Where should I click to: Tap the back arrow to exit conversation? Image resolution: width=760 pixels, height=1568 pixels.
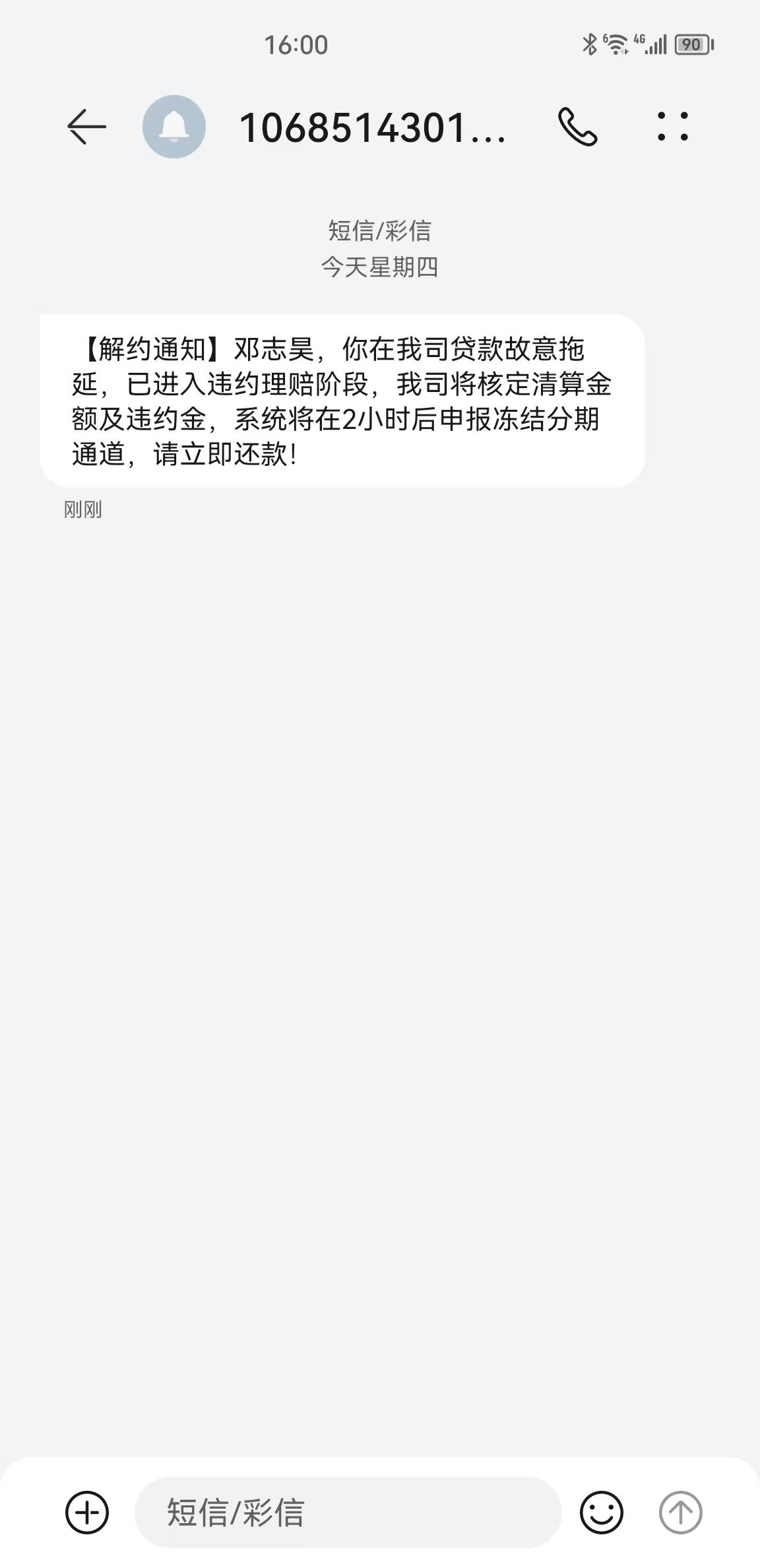tap(86, 128)
